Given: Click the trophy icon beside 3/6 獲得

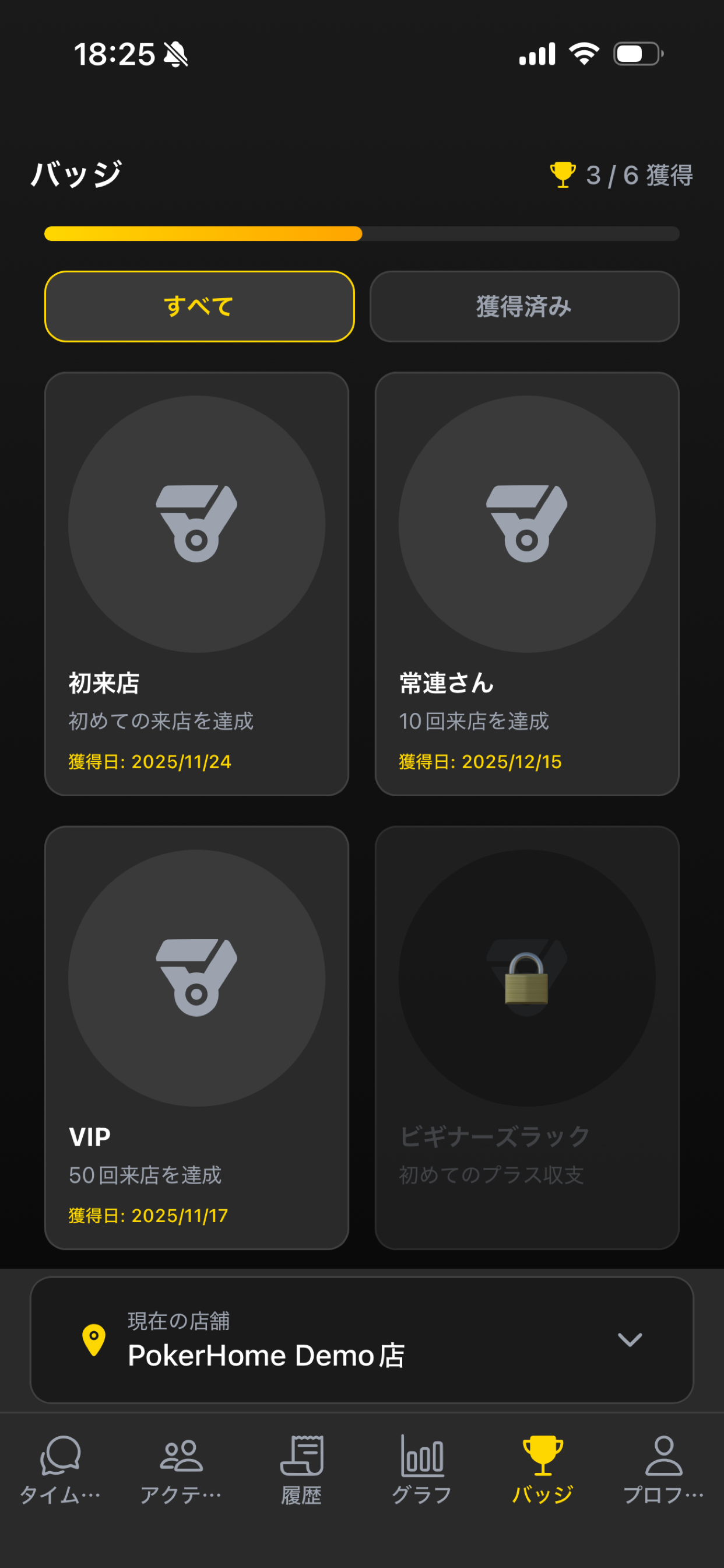Looking at the screenshot, I should (562, 176).
